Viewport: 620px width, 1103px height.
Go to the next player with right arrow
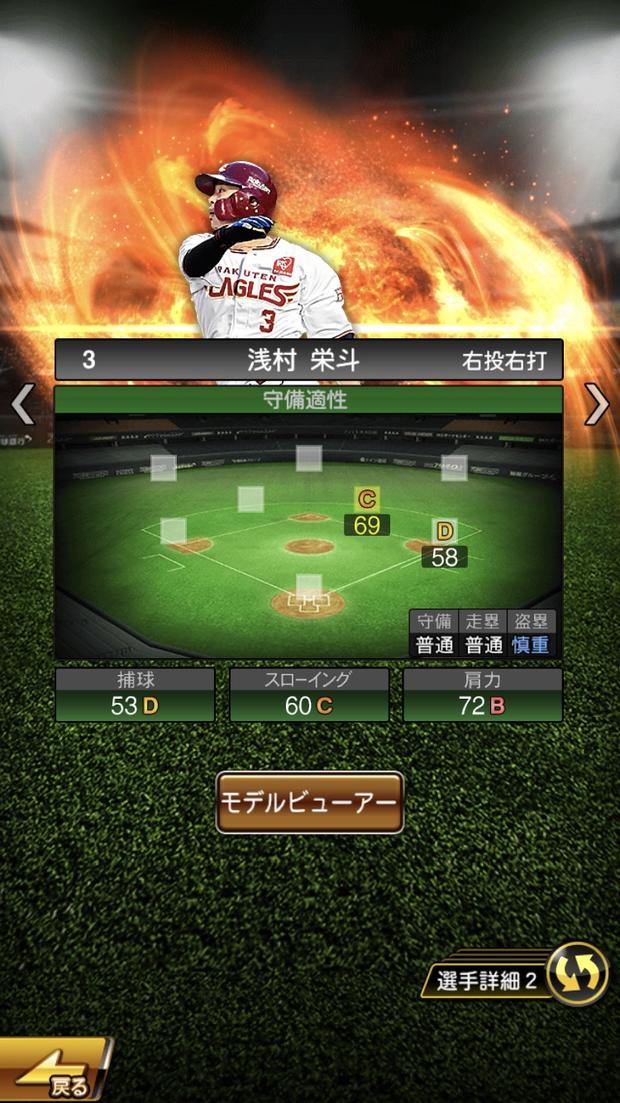[x=597, y=404]
